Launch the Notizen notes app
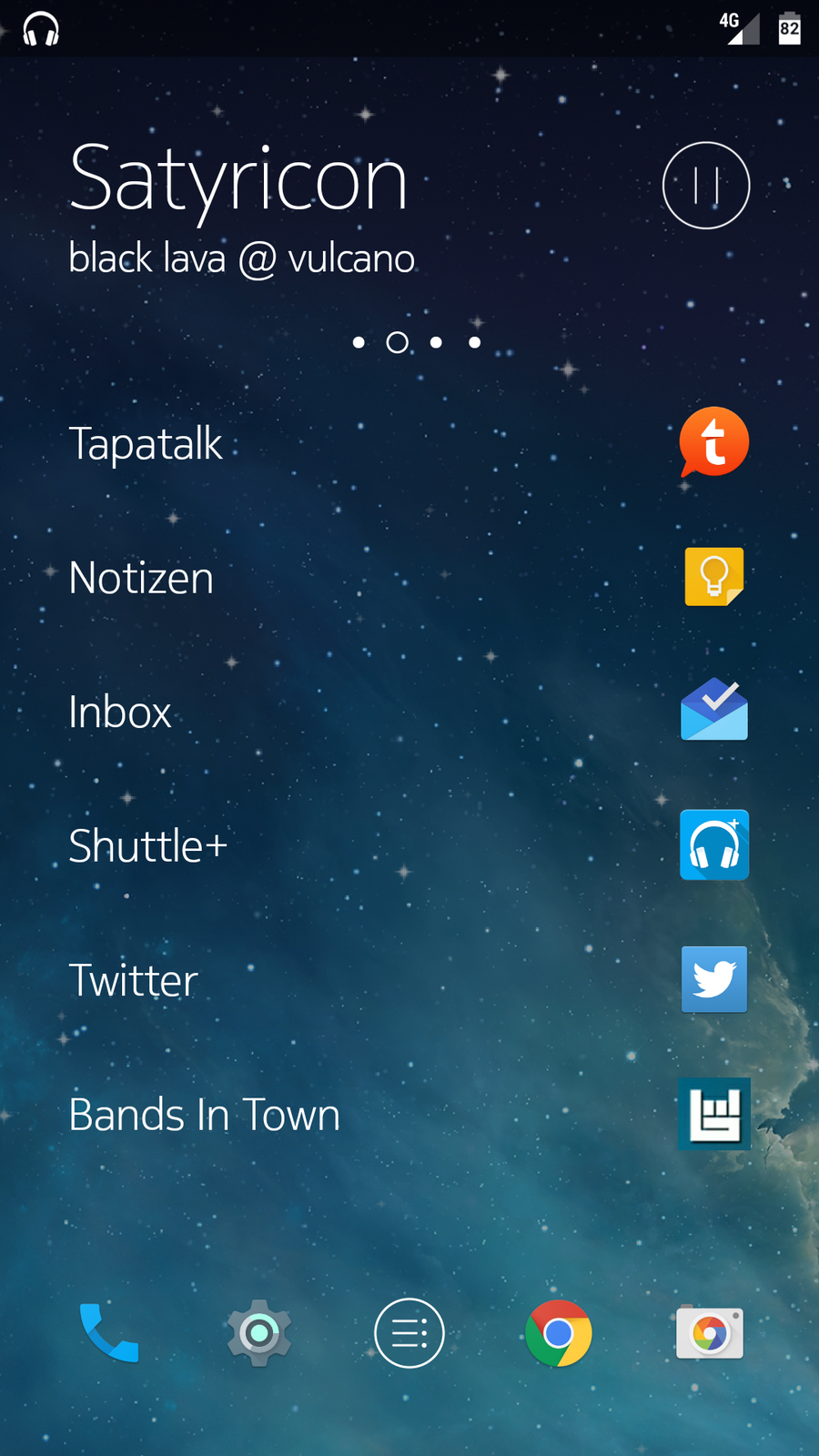This screenshot has width=819, height=1456. (x=713, y=577)
